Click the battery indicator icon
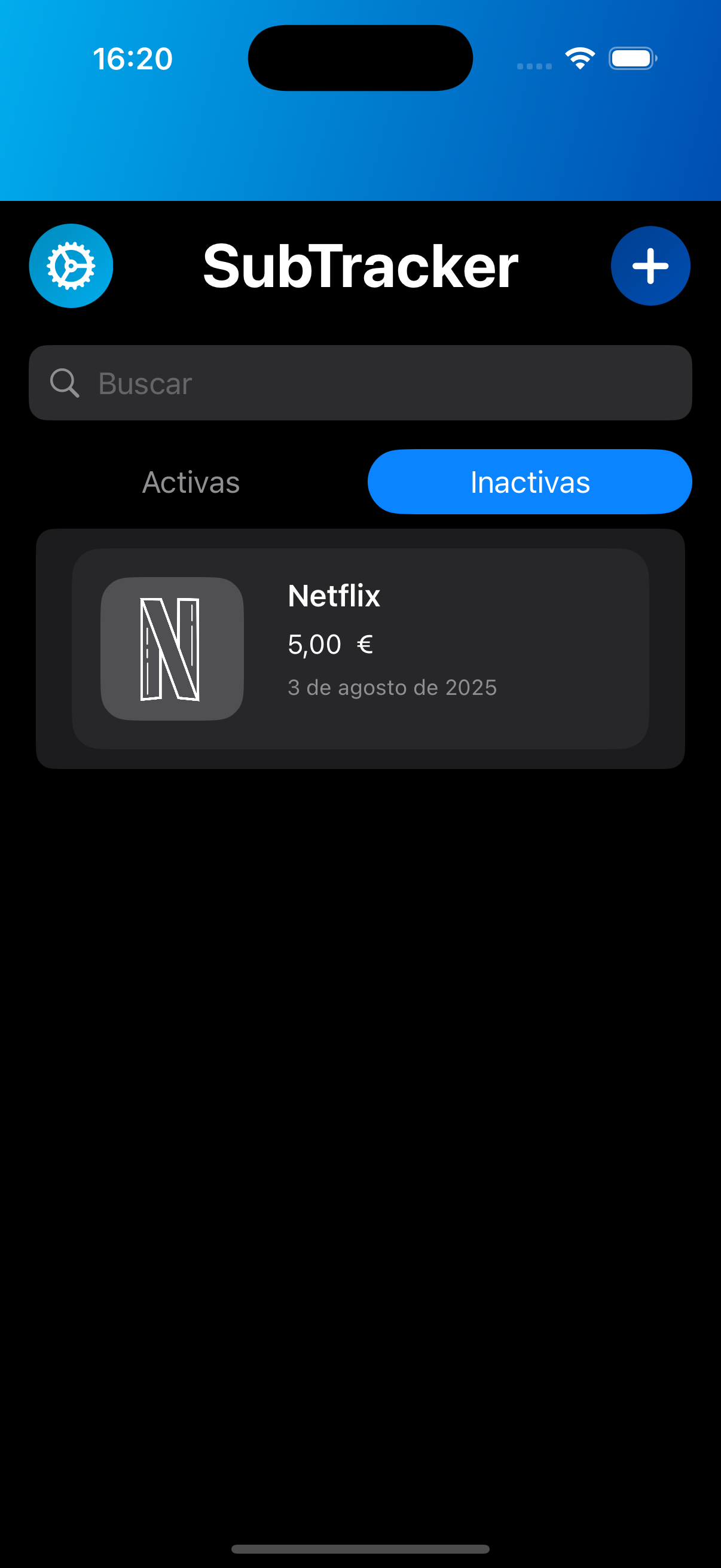 click(631, 58)
